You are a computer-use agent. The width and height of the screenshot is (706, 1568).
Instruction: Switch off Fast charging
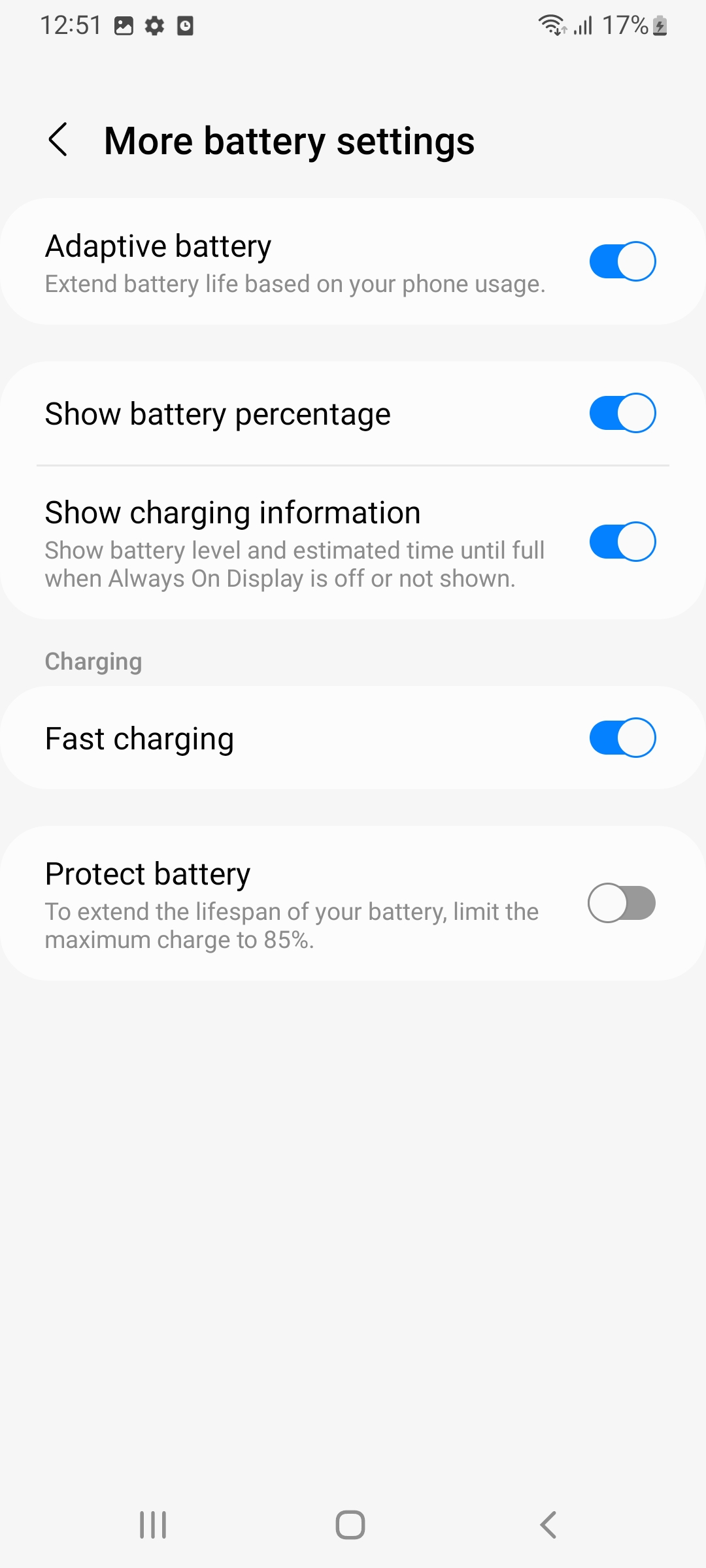pos(622,738)
